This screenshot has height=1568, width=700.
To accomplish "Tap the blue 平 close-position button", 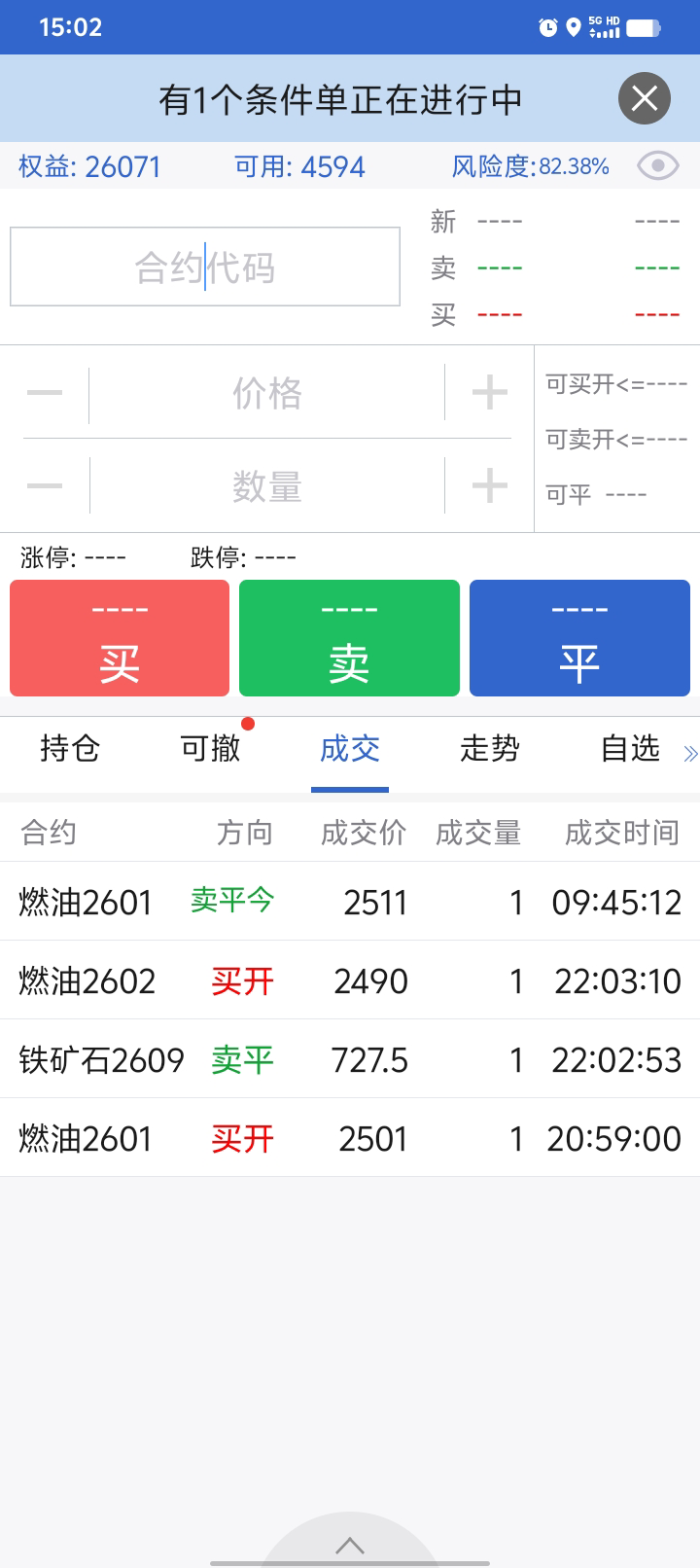I will click(x=579, y=638).
